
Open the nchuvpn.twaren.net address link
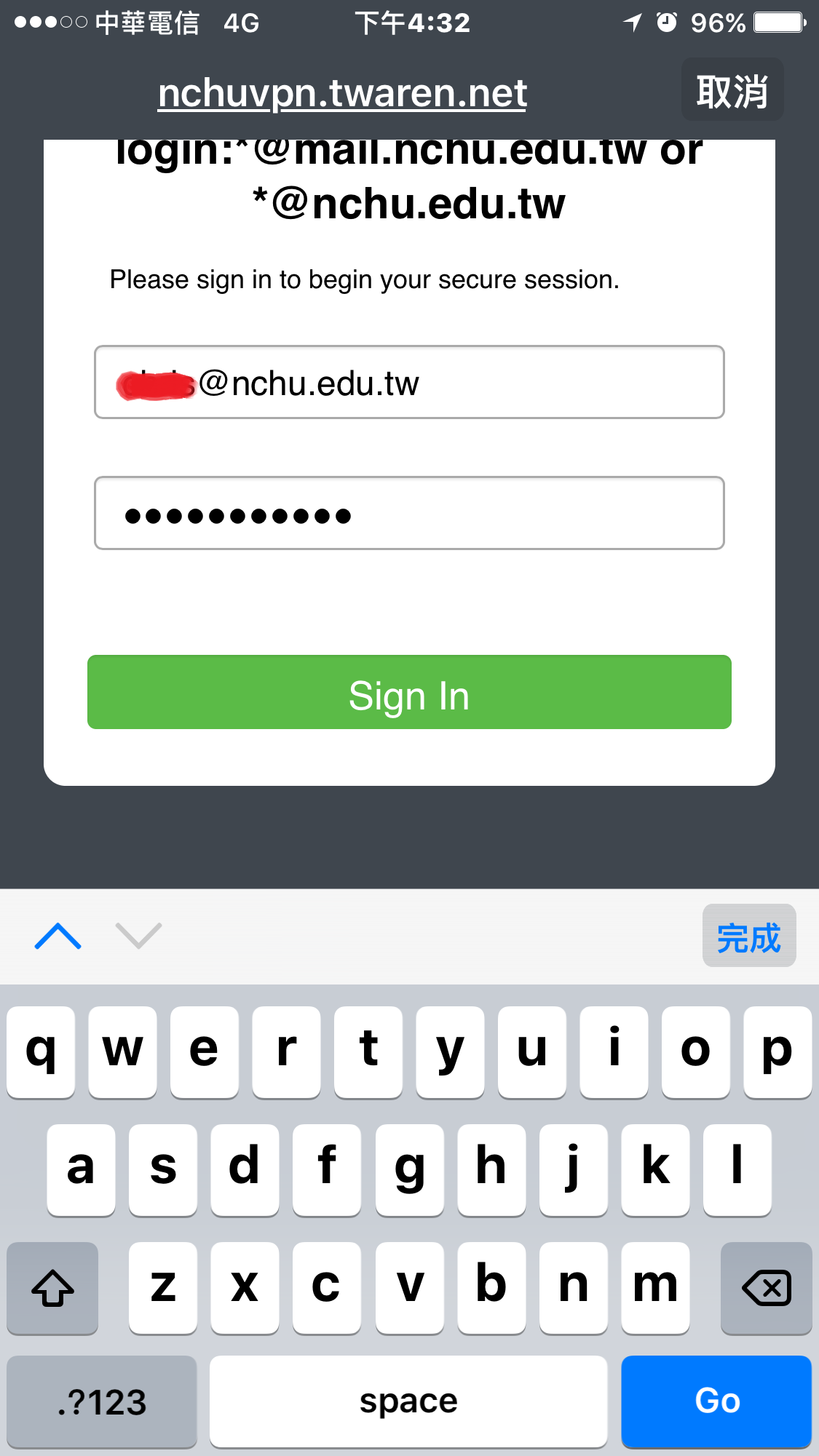click(x=342, y=93)
